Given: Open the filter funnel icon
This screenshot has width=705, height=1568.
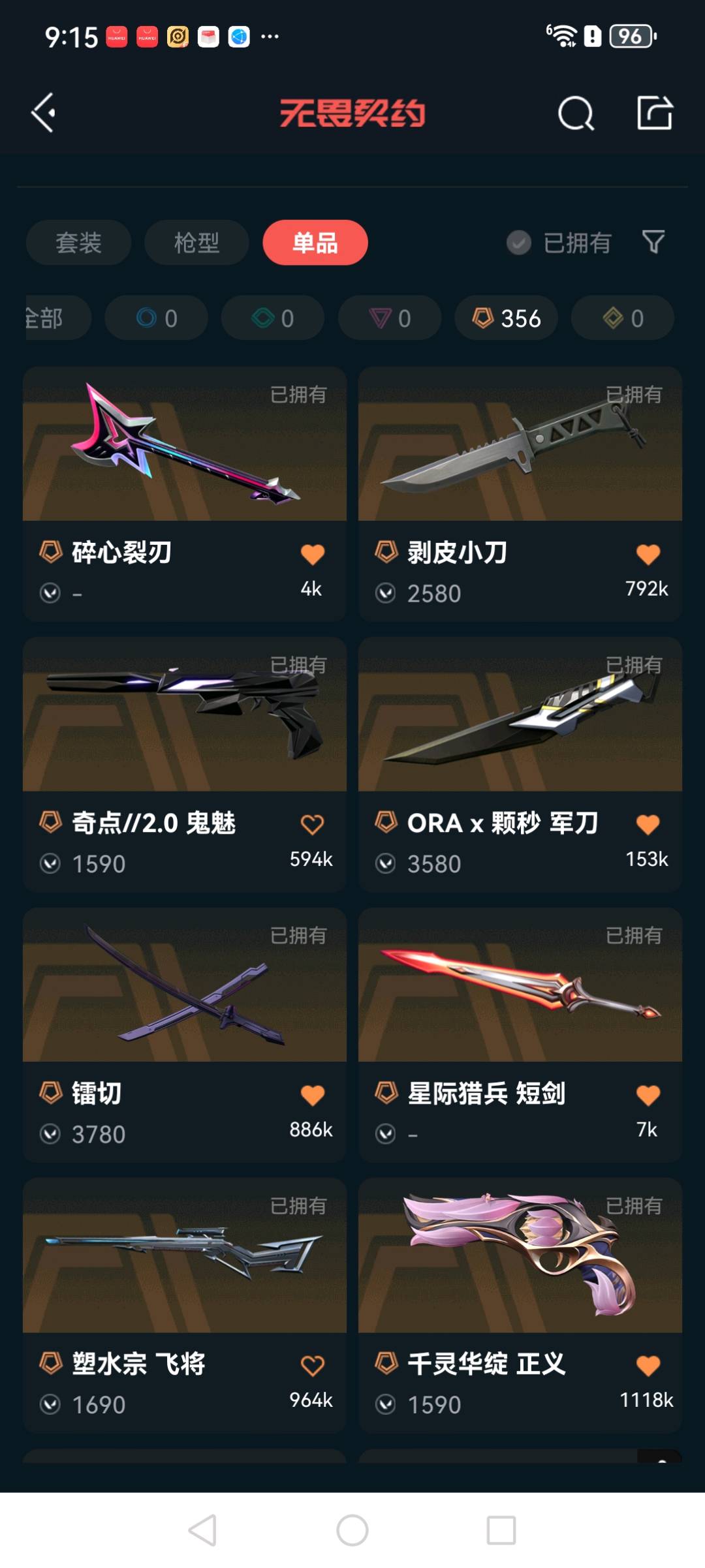Looking at the screenshot, I should [x=653, y=242].
